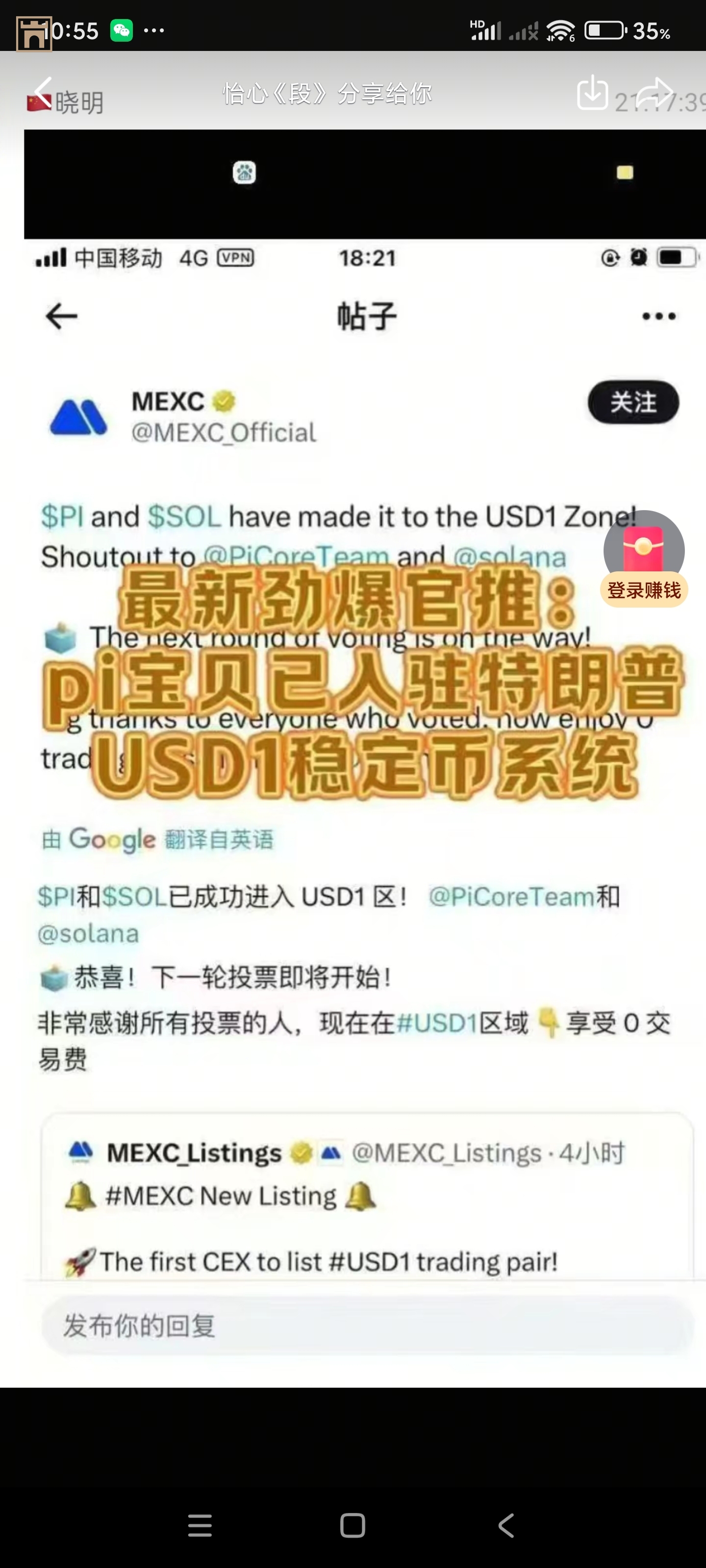This screenshot has height=1568, width=706.
Task: Tap the system home button
Action: pos(353,1525)
